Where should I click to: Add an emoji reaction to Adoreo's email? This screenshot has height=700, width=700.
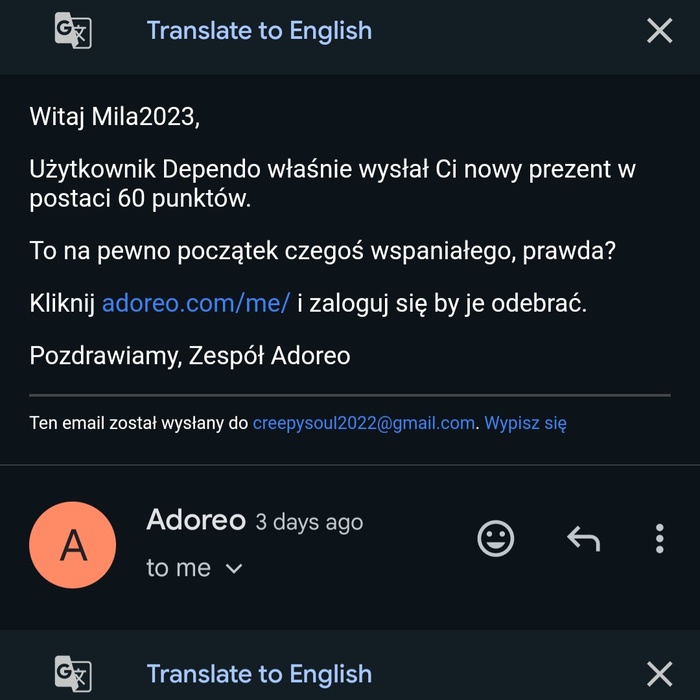495,539
